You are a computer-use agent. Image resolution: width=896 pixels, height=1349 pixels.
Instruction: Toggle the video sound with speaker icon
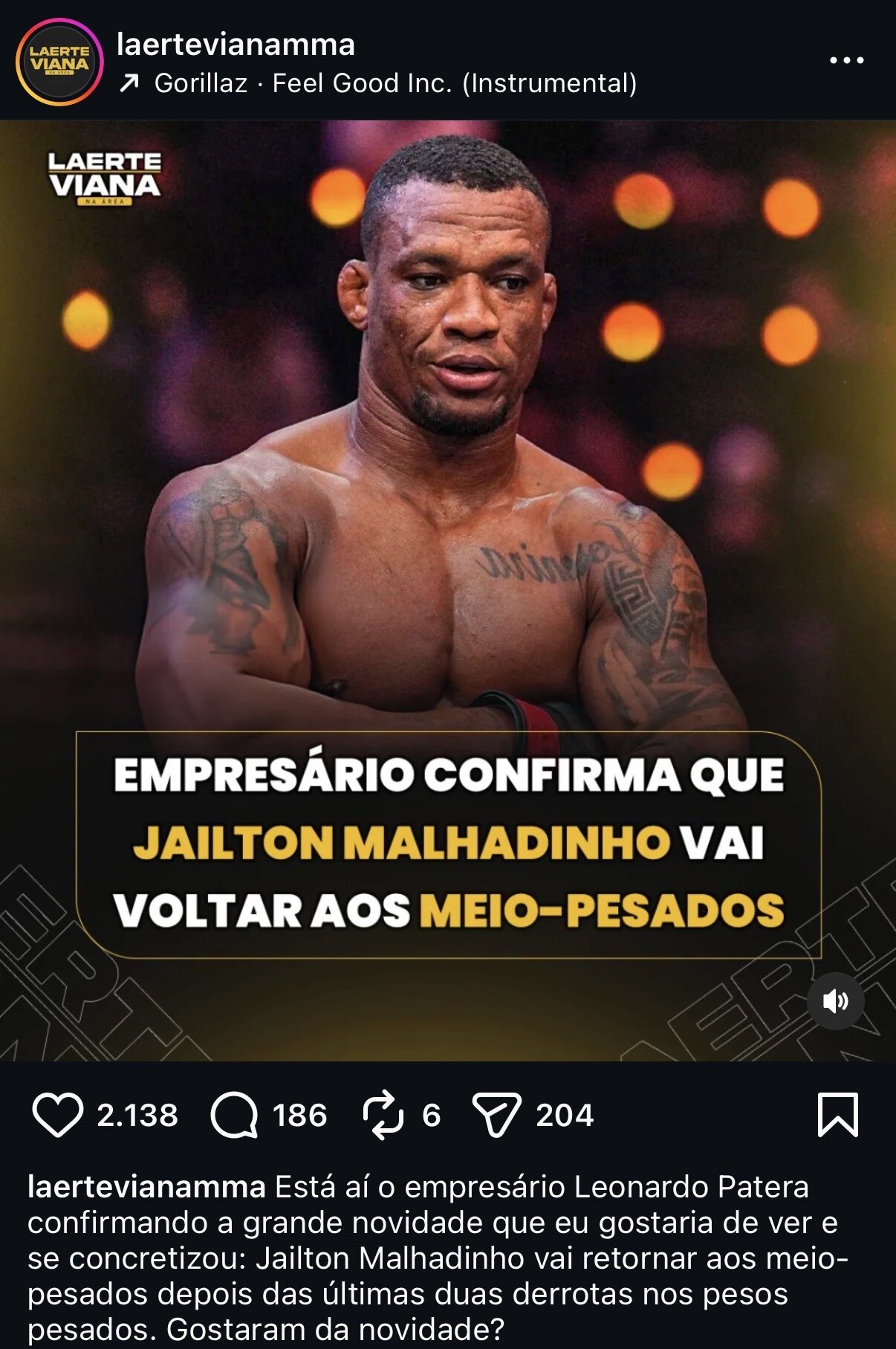(x=835, y=1001)
